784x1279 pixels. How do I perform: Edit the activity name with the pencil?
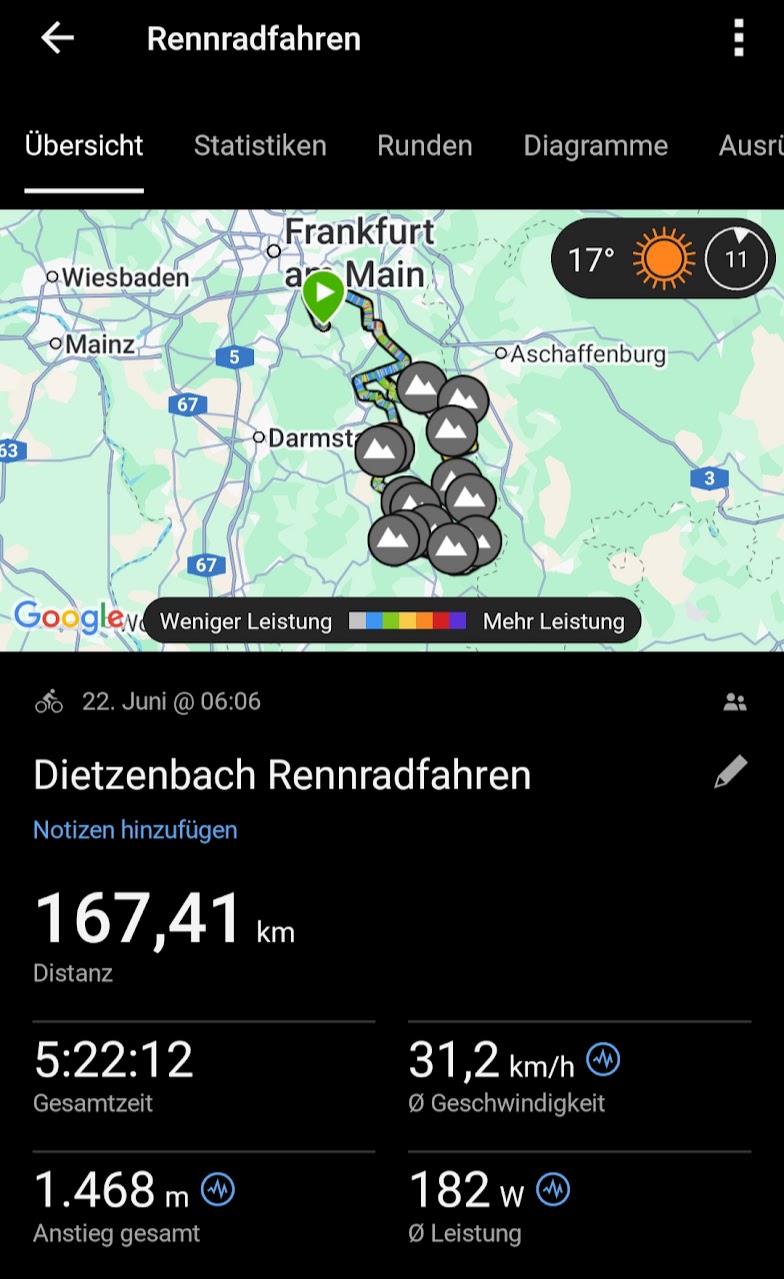click(x=730, y=773)
